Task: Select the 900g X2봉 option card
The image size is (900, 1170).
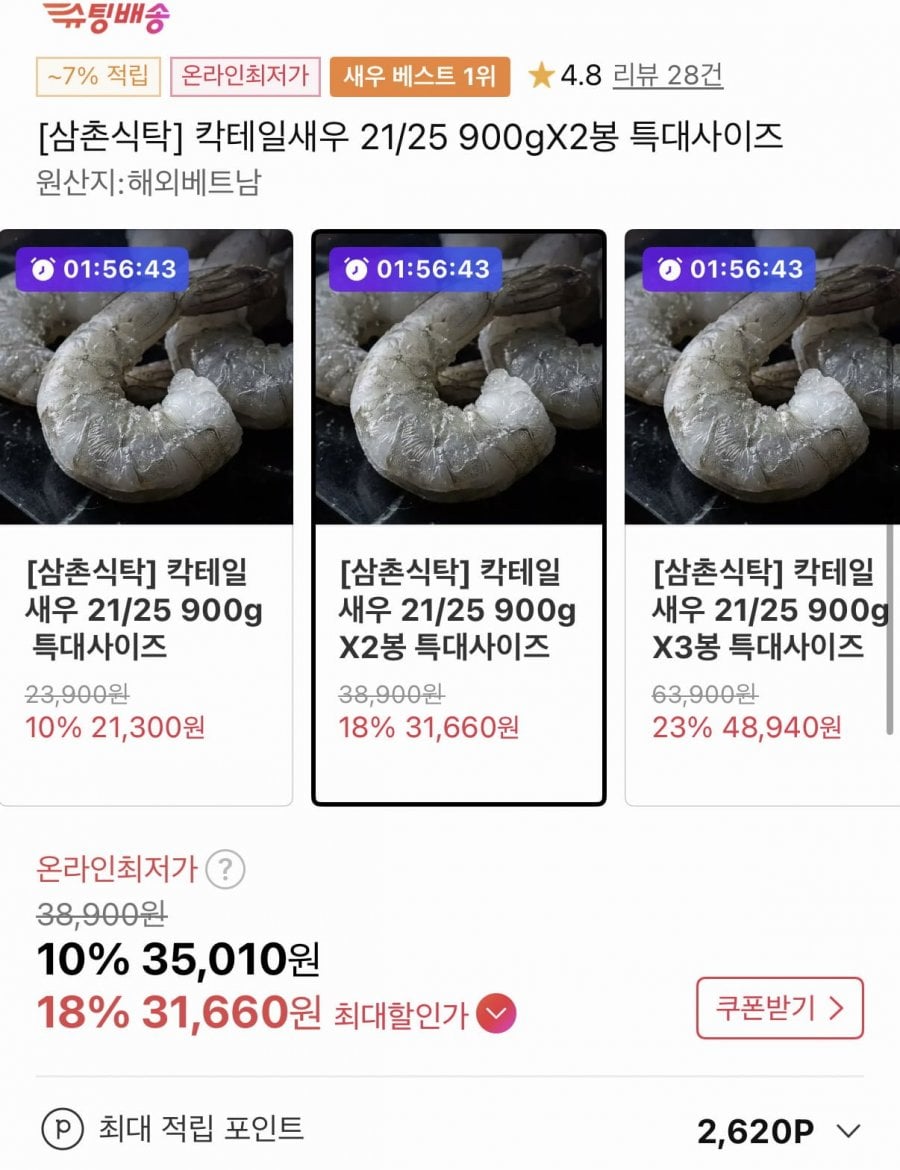Action: (x=459, y=517)
